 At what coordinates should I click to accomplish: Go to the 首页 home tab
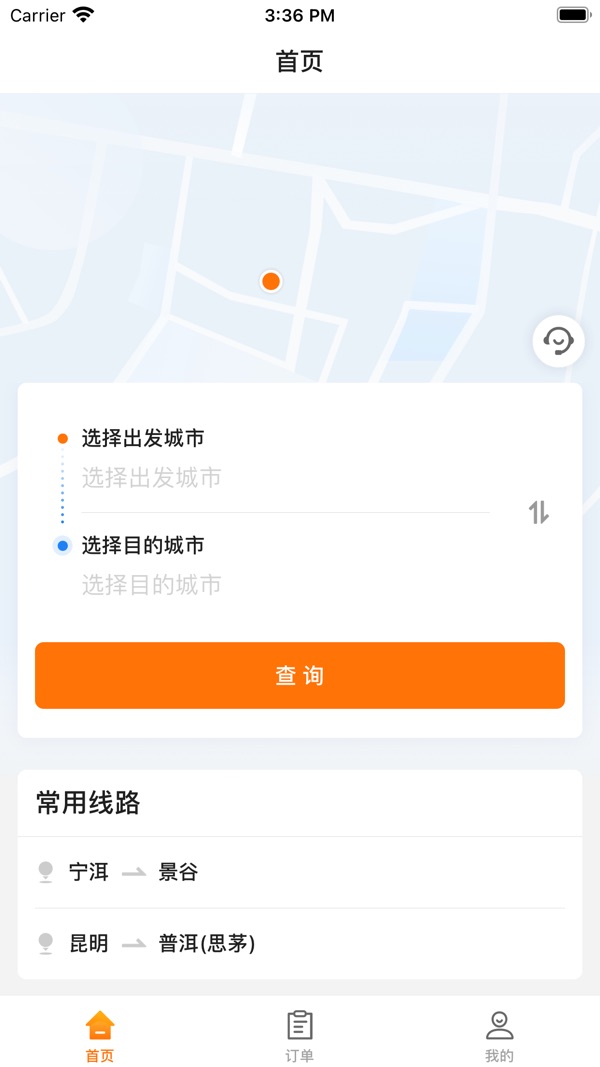(100, 1036)
